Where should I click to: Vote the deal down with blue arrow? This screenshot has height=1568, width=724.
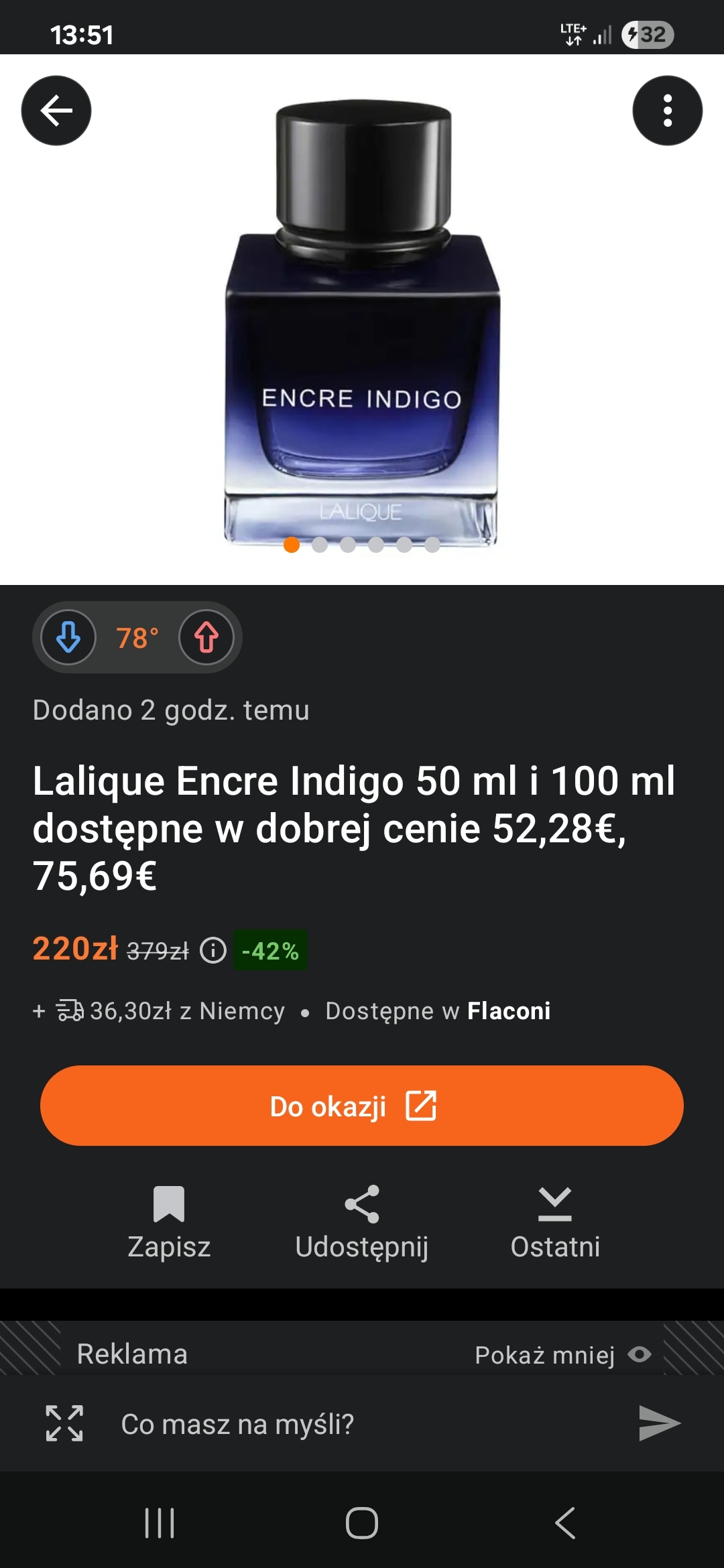[68, 637]
